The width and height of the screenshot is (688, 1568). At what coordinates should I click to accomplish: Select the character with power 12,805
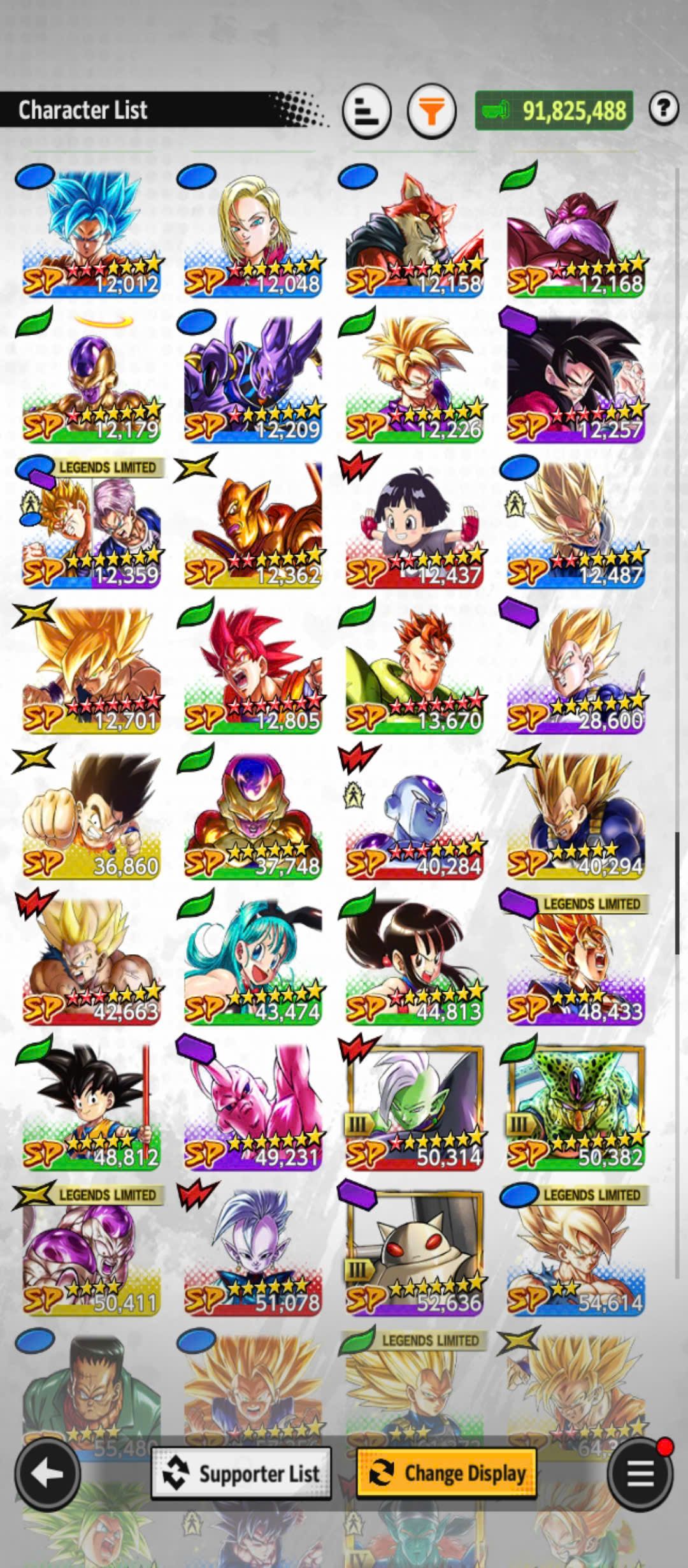[x=253, y=670]
